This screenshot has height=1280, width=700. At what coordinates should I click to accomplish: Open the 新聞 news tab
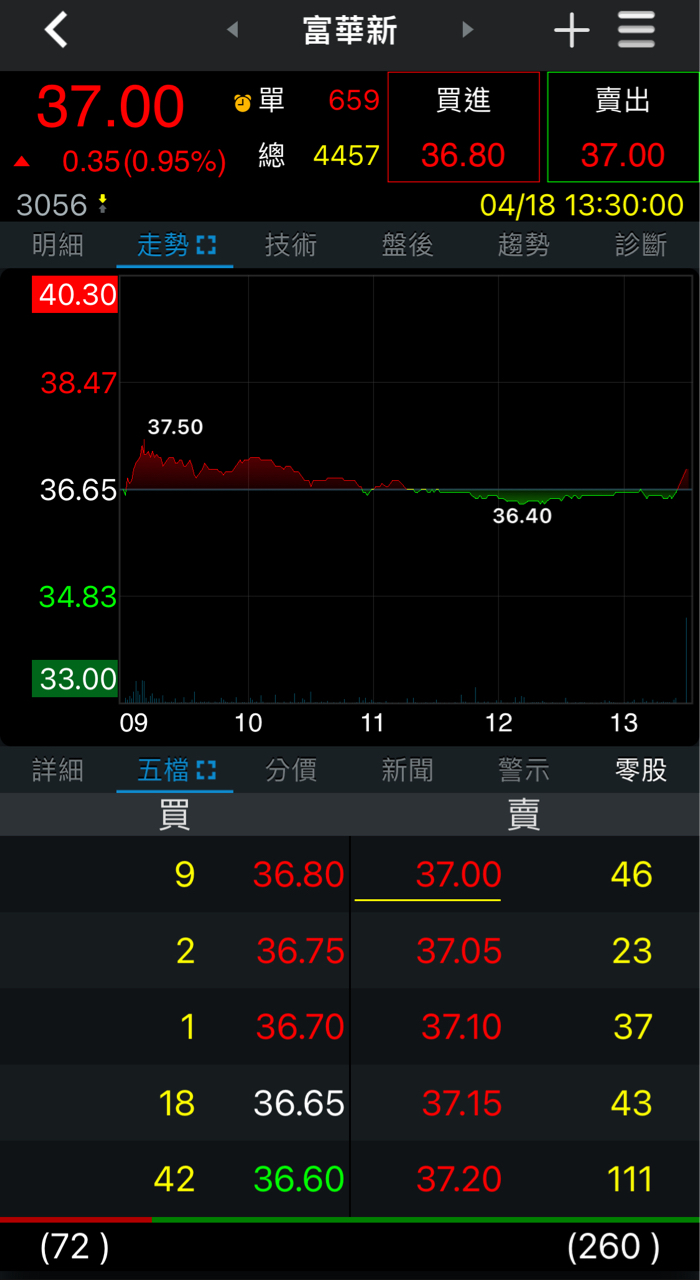[x=407, y=770]
